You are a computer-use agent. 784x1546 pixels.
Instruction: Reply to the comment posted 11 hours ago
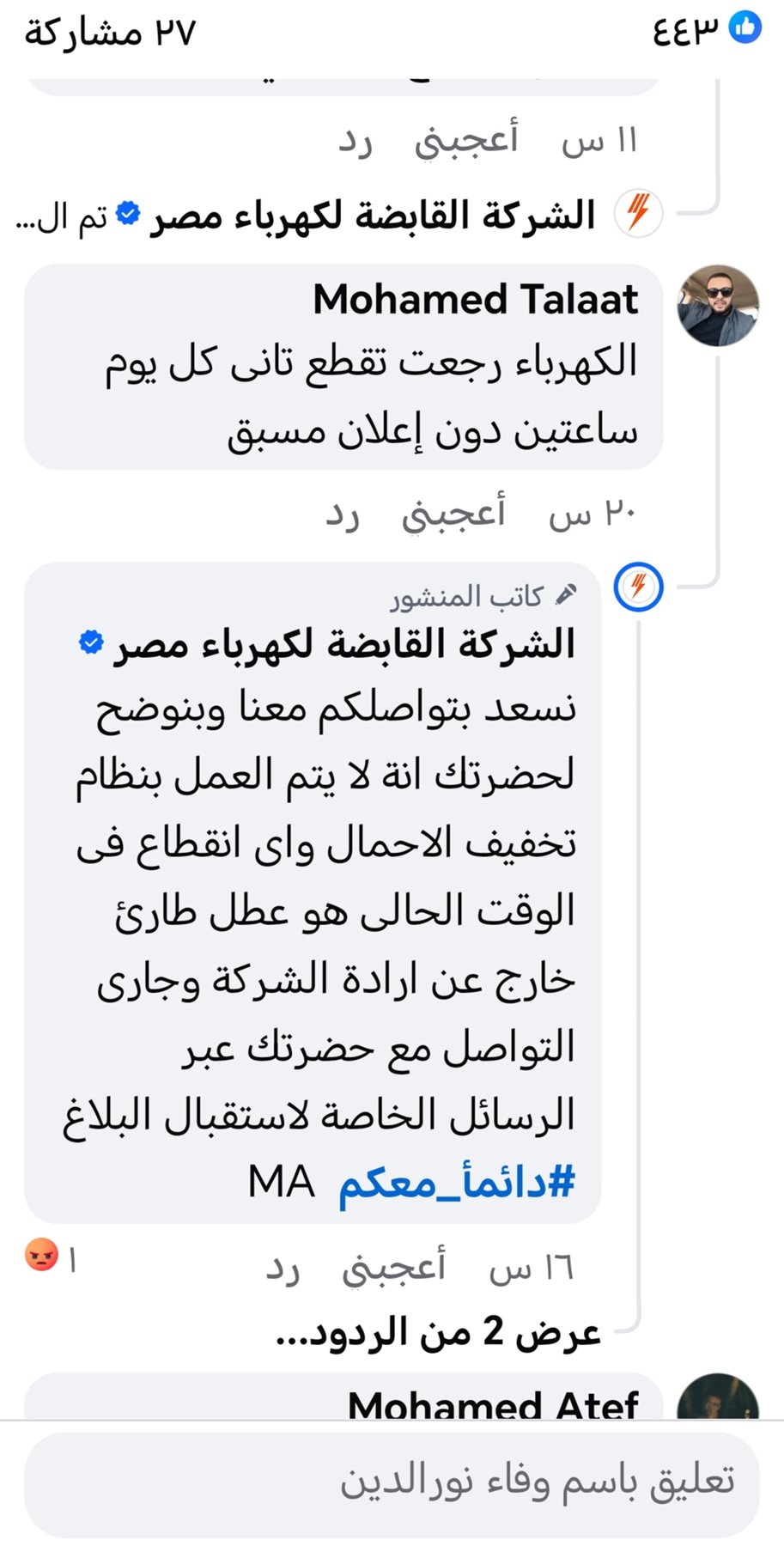point(355,140)
